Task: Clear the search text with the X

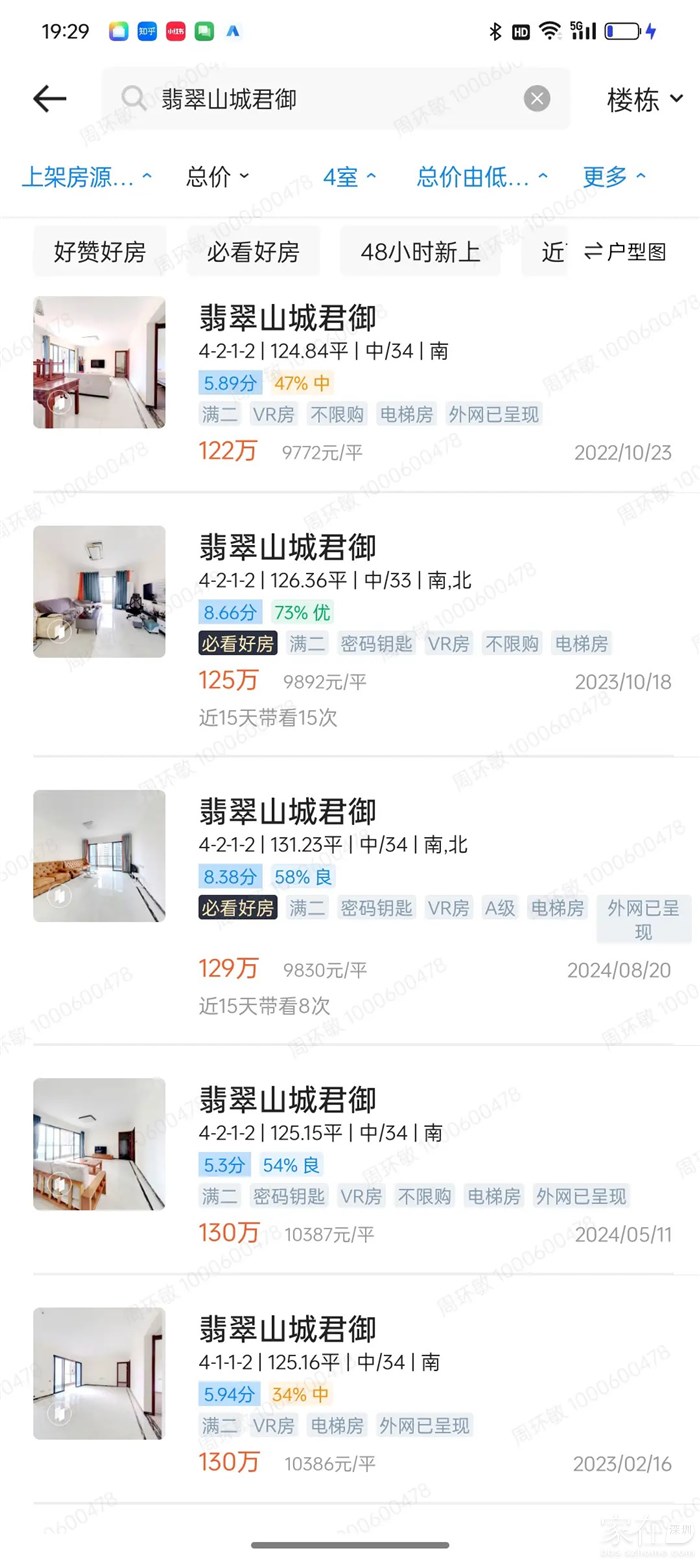Action: [537, 98]
